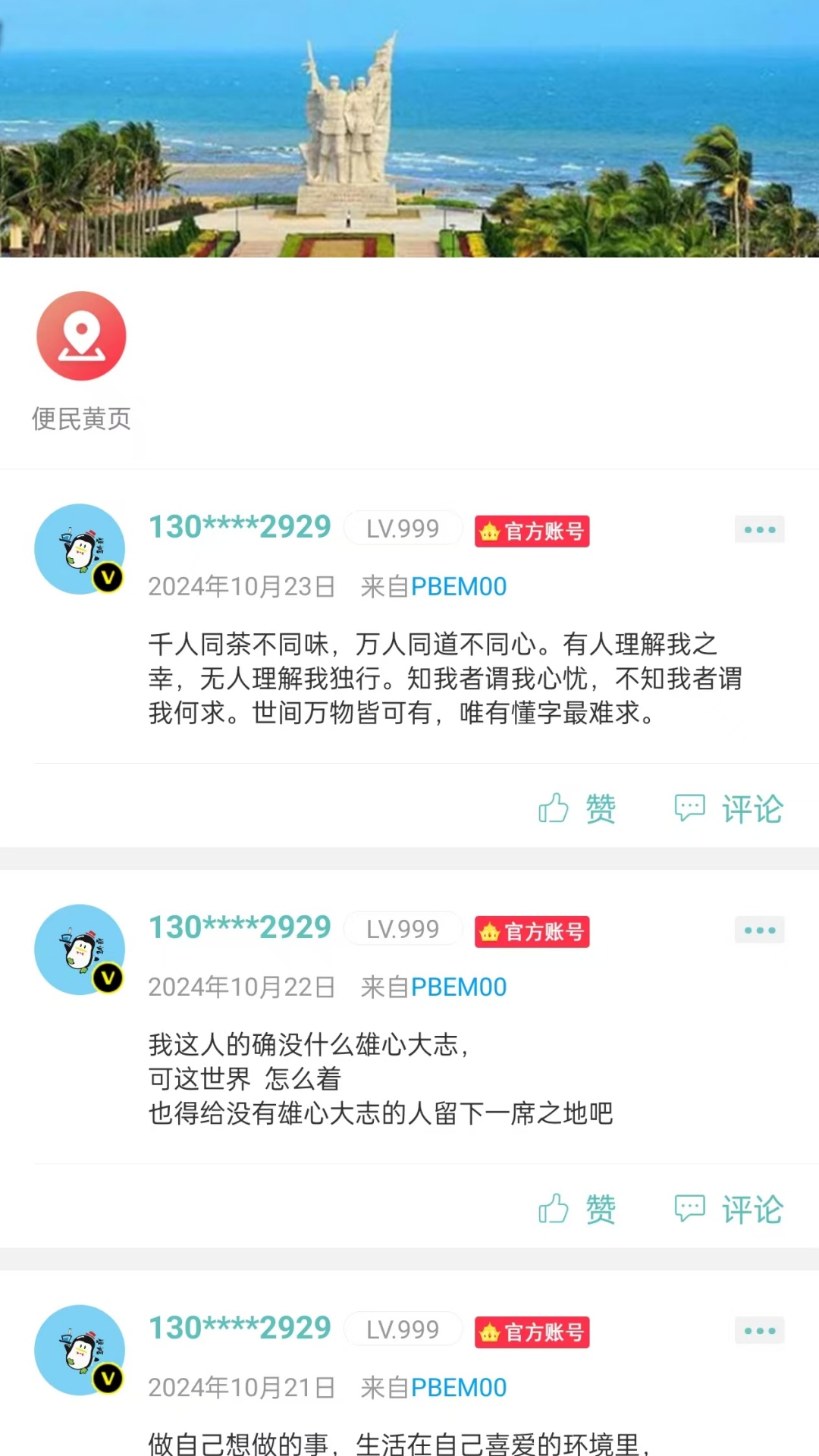Open the three-dot menu on first post
Image resolution: width=819 pixels, height=1456 pixels.
(x=760, y=529)
